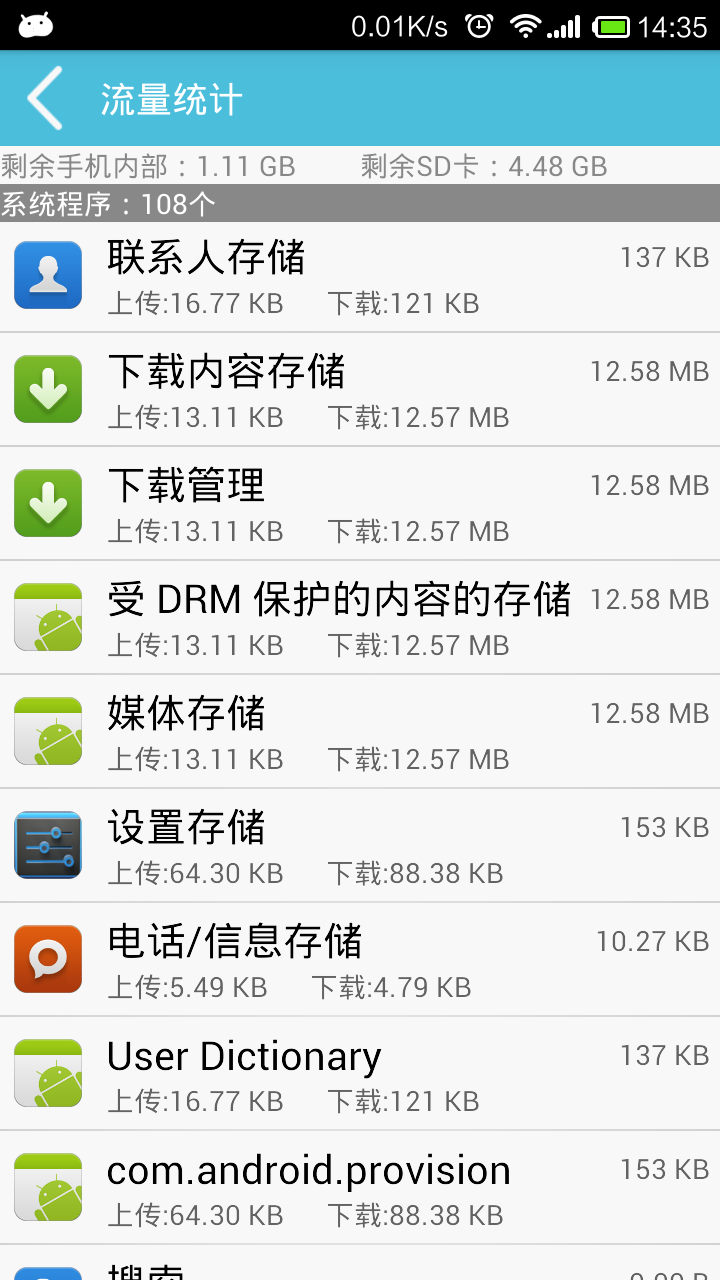Tap the 受 DRM 保护的内容的存储 row

[360, 618]
